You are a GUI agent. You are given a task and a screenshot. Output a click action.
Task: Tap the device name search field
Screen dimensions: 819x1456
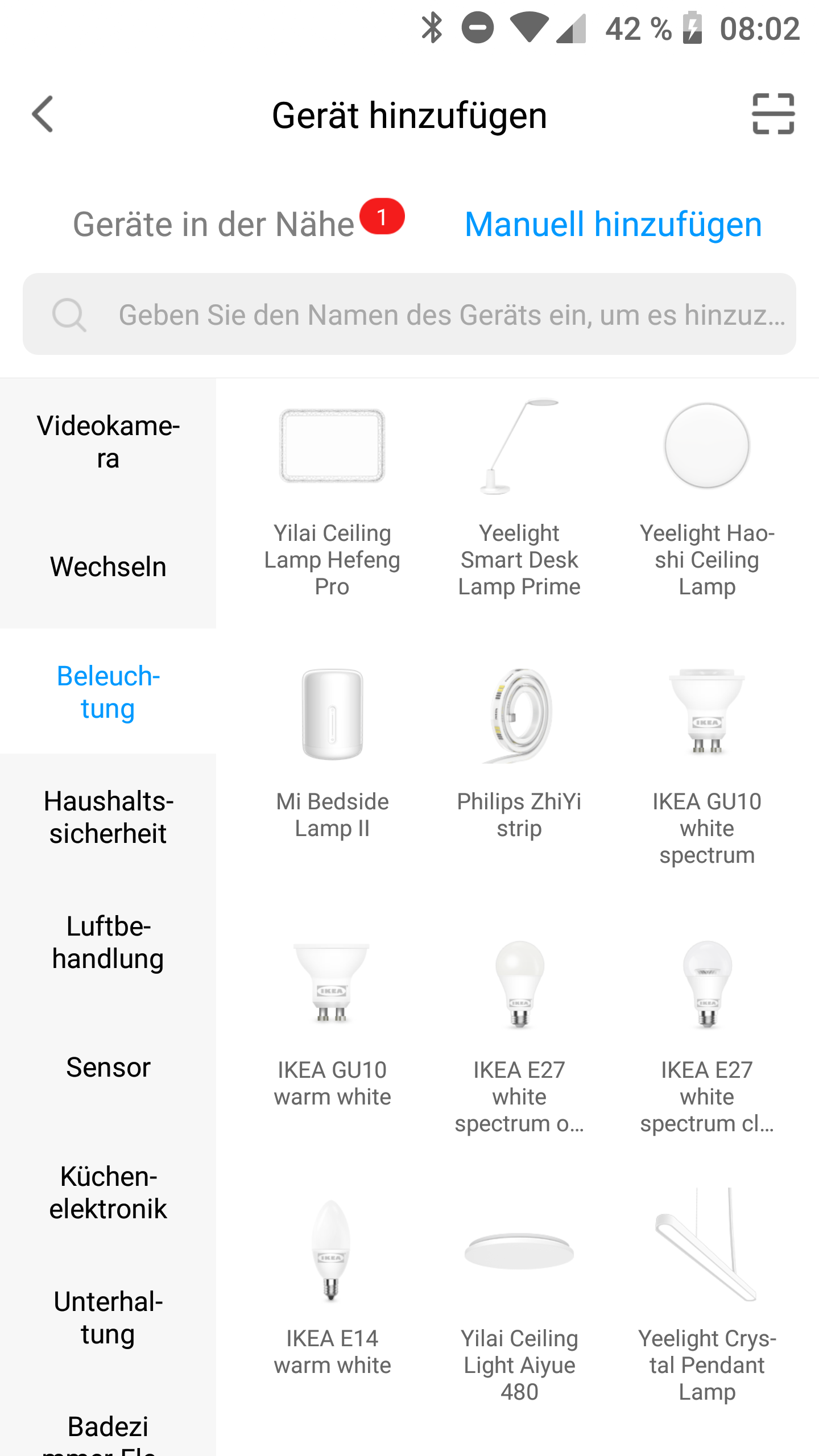point(409,314)
